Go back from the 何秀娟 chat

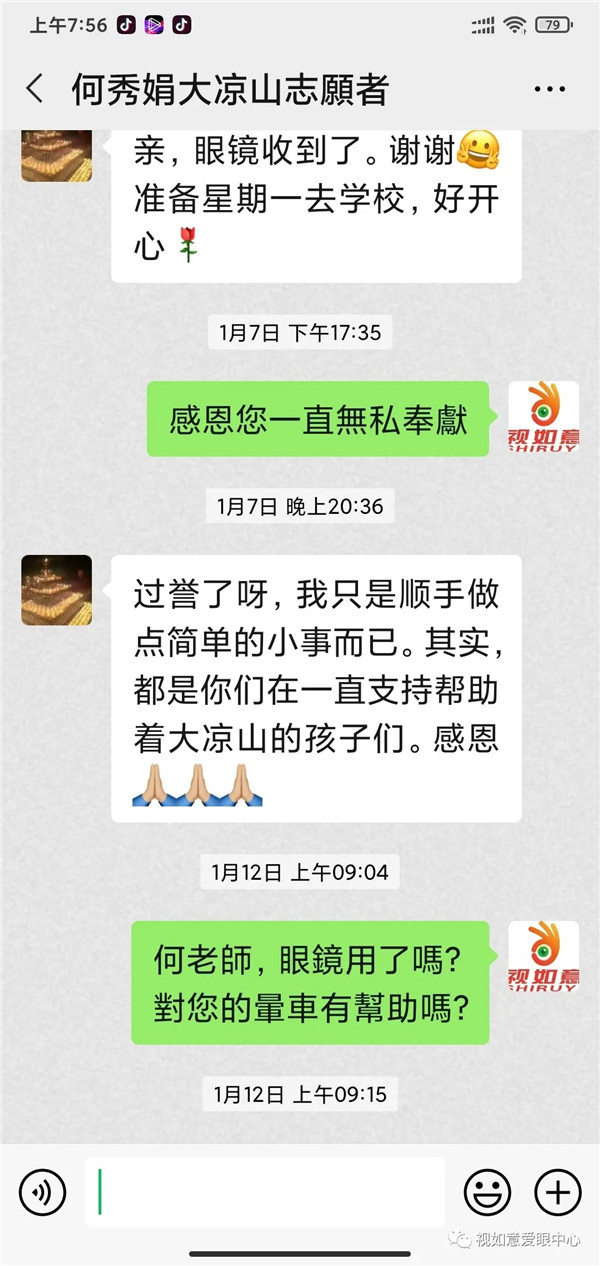coord(35,89)
